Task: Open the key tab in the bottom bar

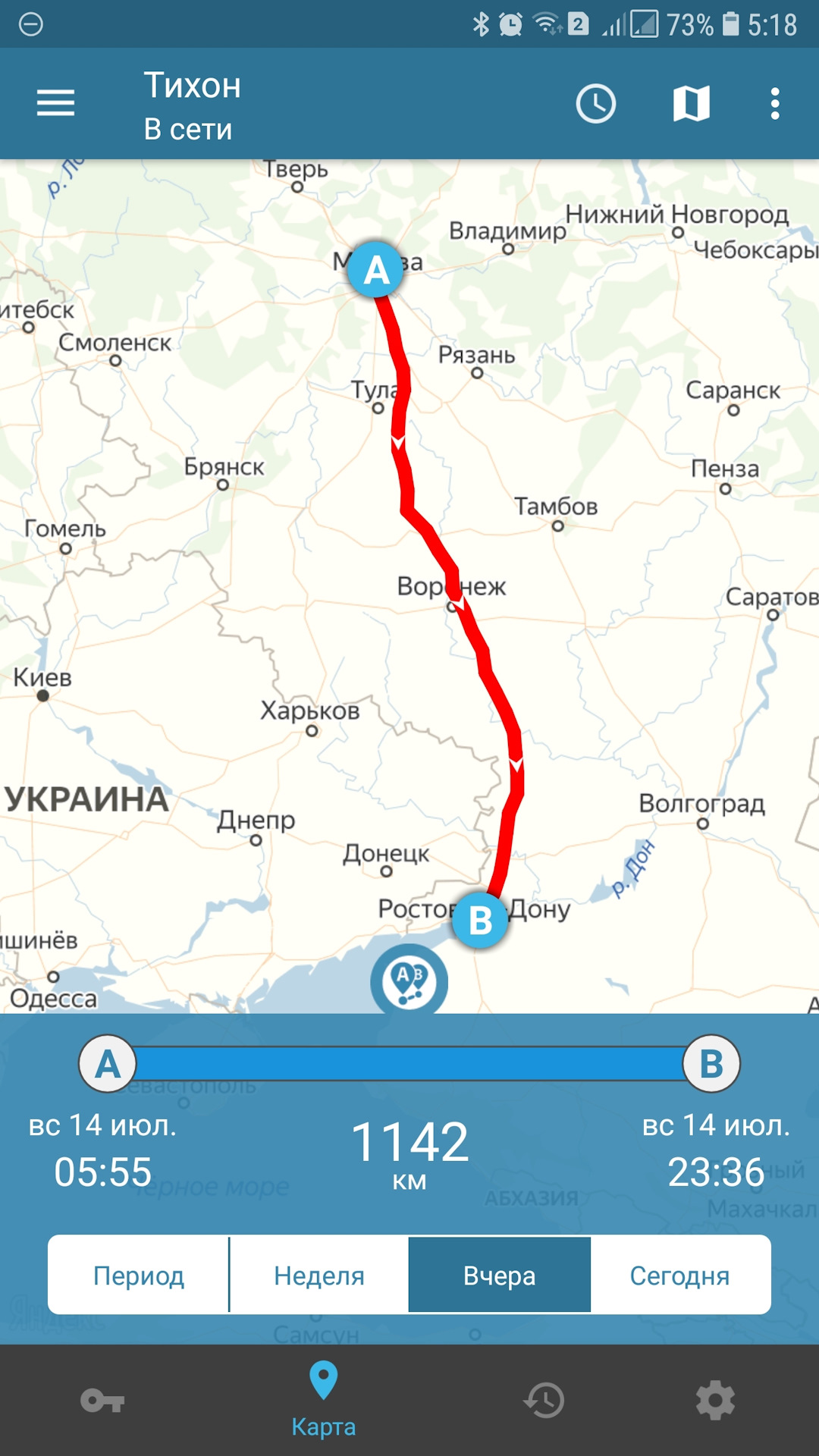Action: click(x=102, y=1400)
